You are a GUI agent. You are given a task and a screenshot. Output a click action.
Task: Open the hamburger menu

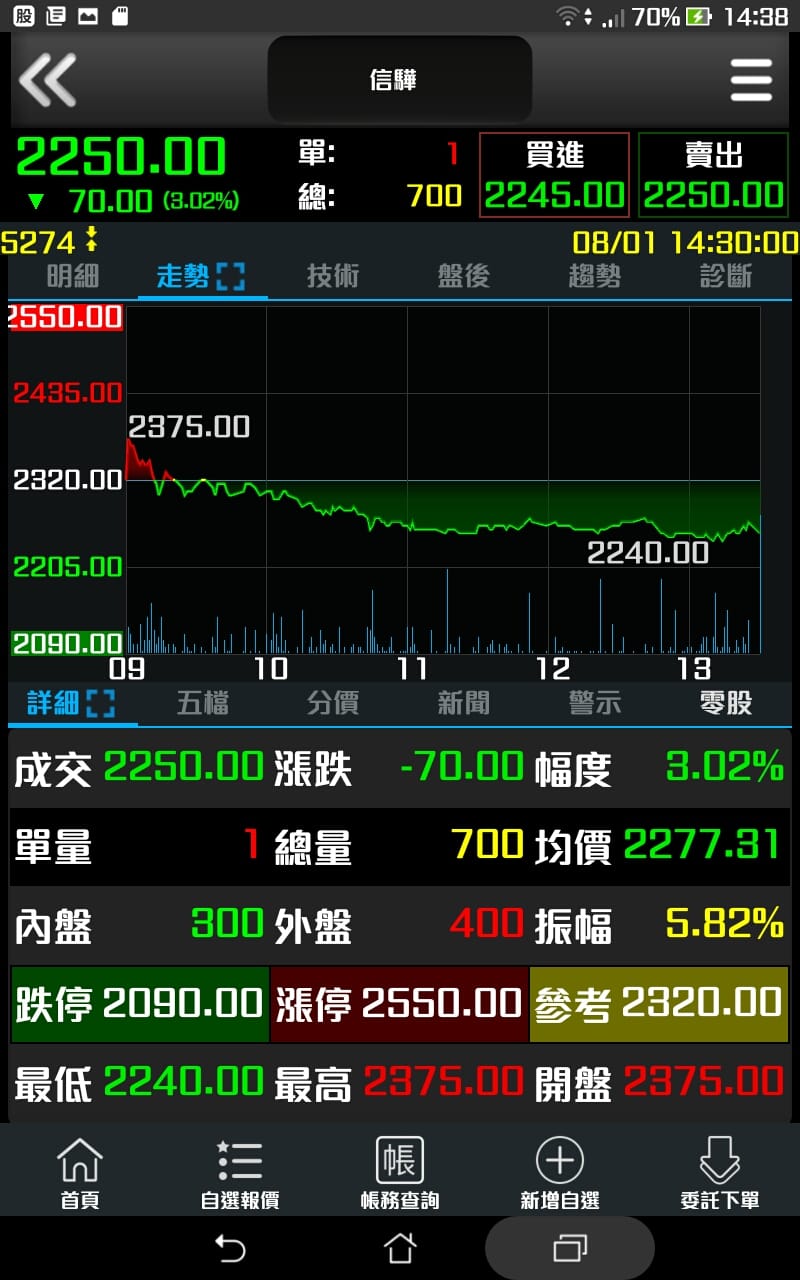(x=751, y=80)
